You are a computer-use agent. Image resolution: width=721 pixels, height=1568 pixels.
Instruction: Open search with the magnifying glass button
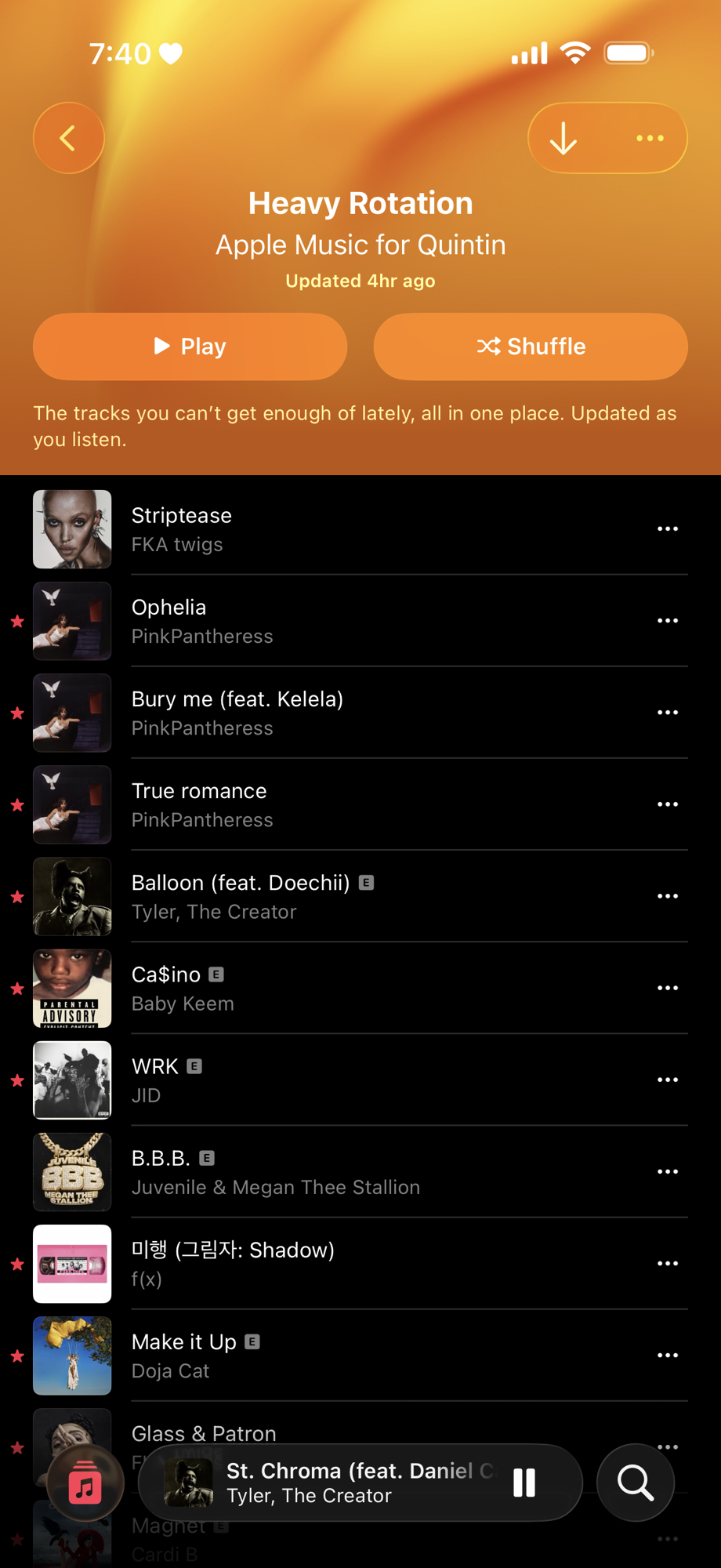tap(635, 1483)
